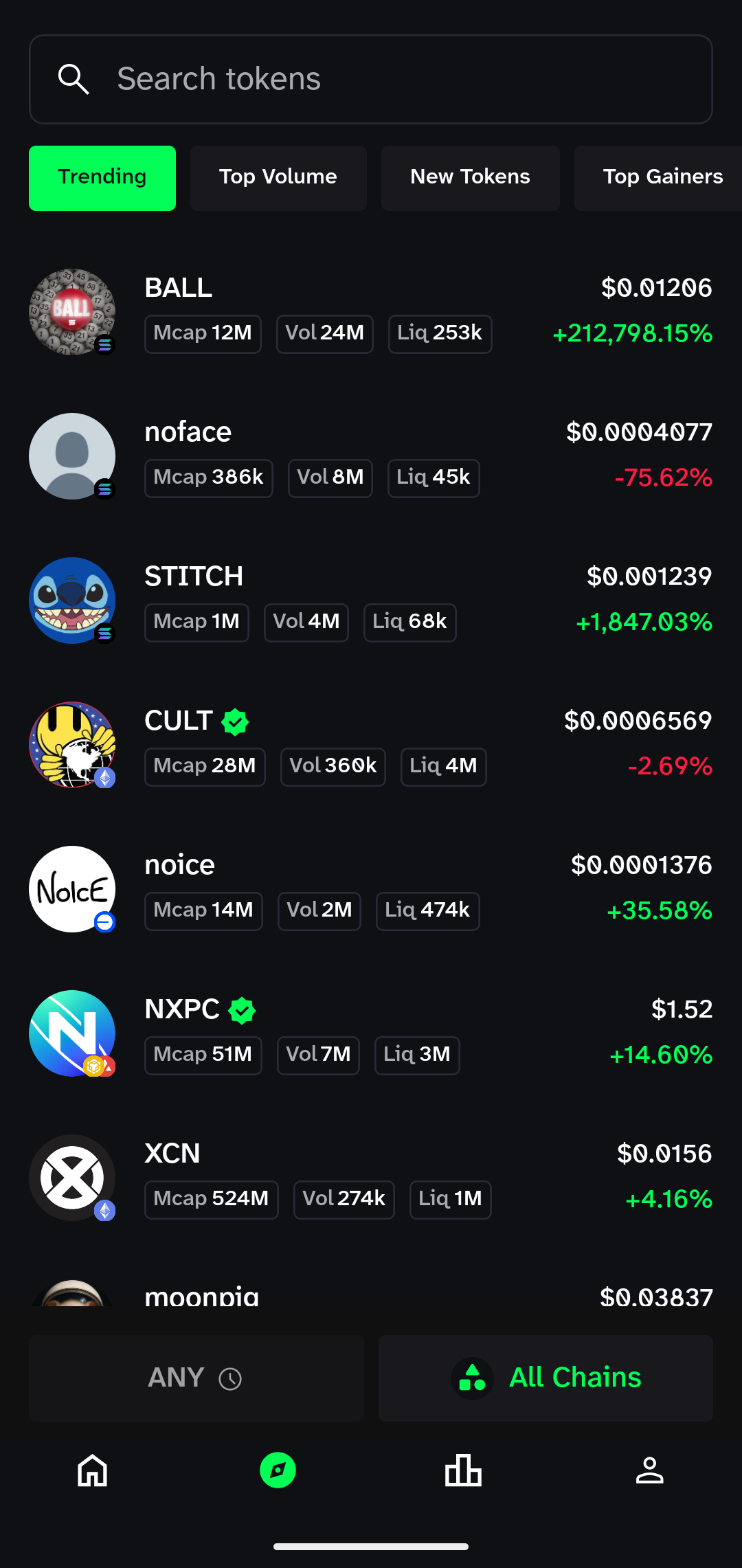Switch to the Top Volume tab
Viewport: 742px width, 1568px height.
tap(278, 178)
